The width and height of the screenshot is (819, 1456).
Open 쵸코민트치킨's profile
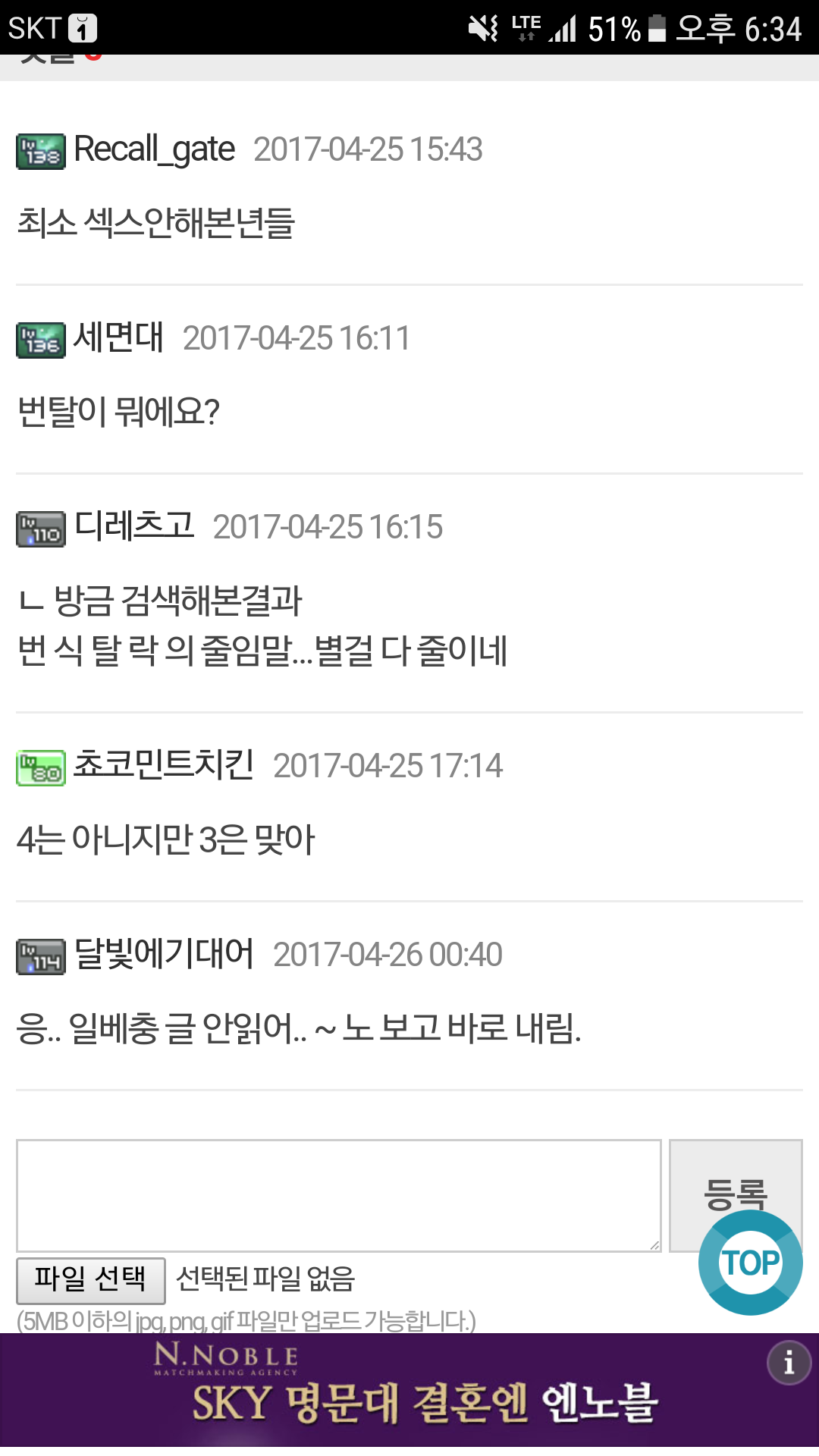click(x=163, y=764)
